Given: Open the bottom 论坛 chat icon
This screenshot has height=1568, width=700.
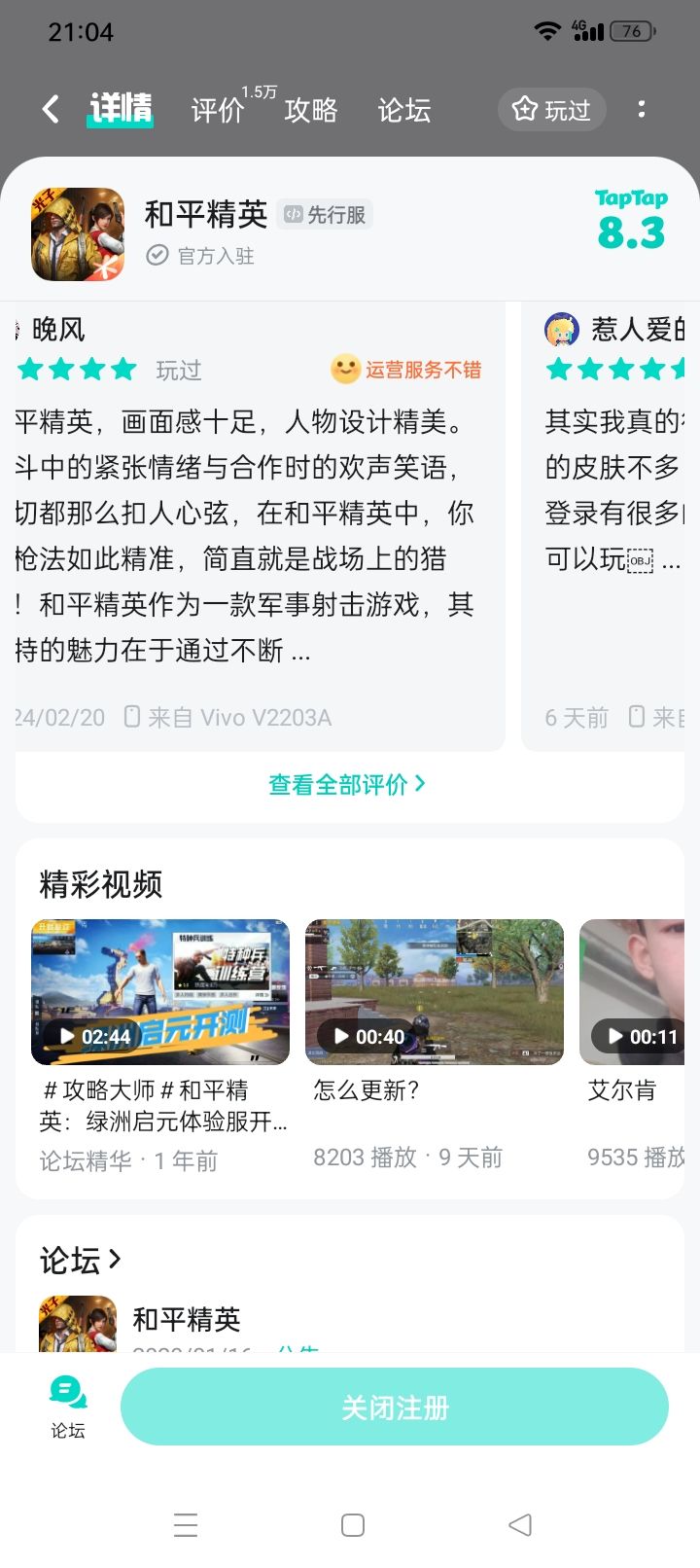Looking at the screenshot, I should point(68,1408).
